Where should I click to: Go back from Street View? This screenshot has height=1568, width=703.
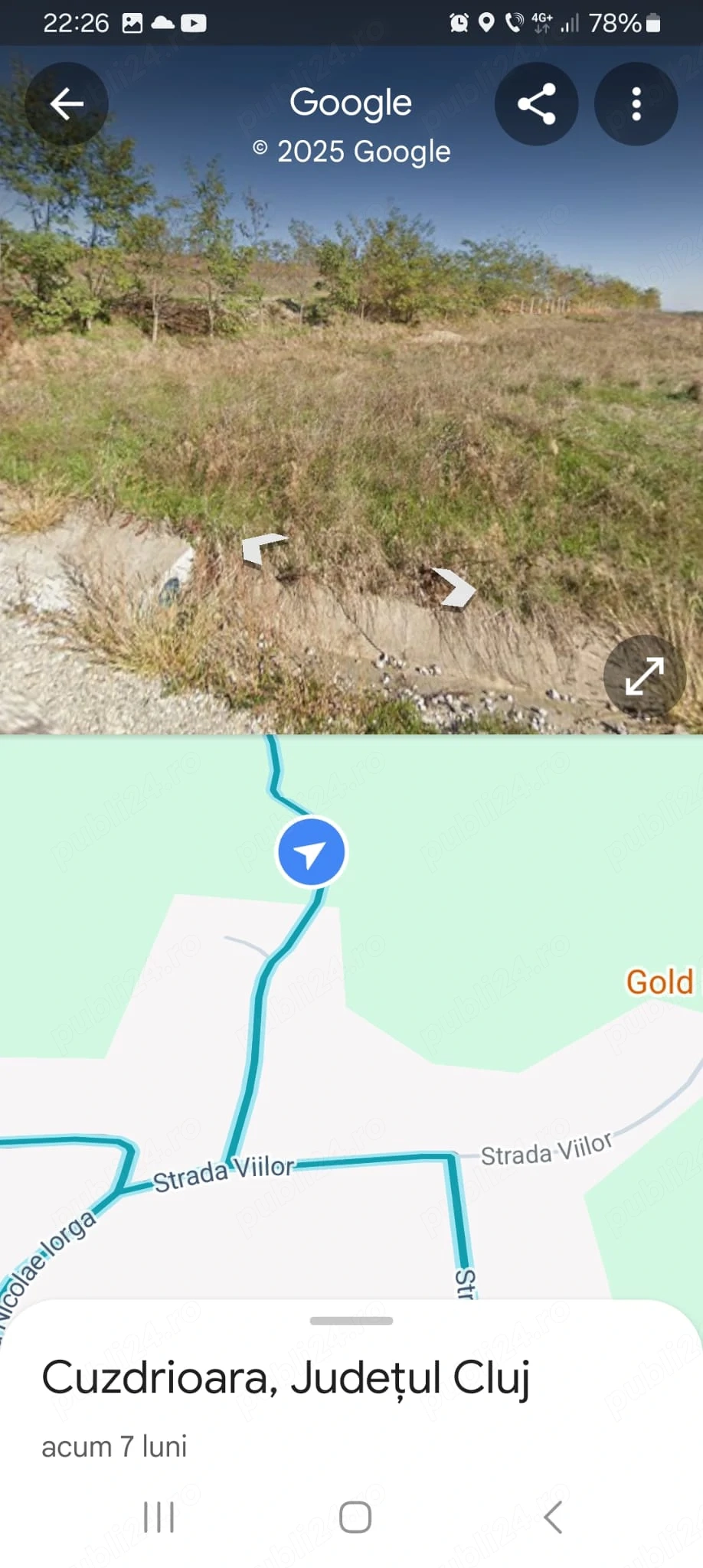click(x=67, y=104)
